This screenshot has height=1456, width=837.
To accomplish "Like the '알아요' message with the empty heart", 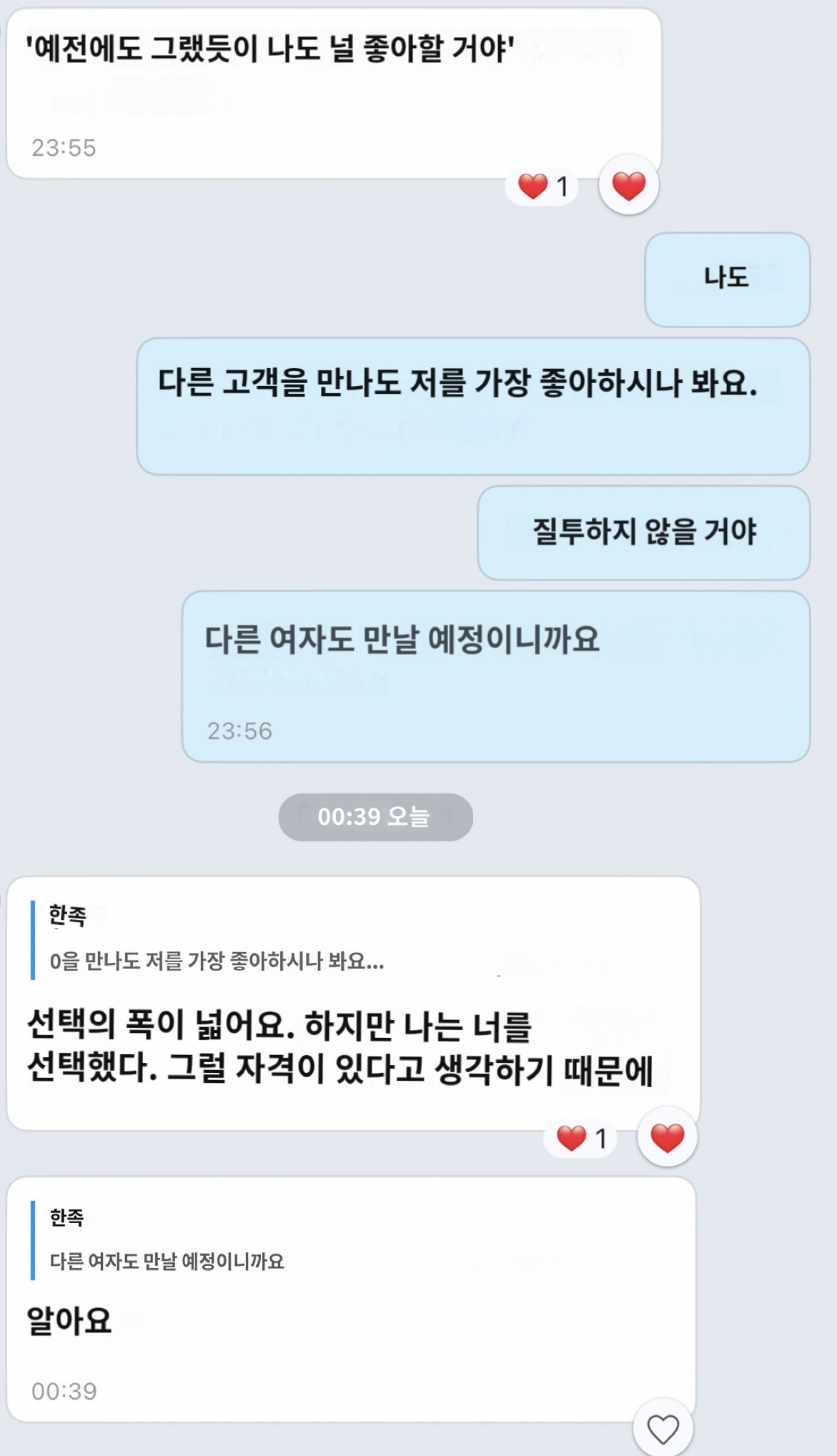I will click(663, 1430).
